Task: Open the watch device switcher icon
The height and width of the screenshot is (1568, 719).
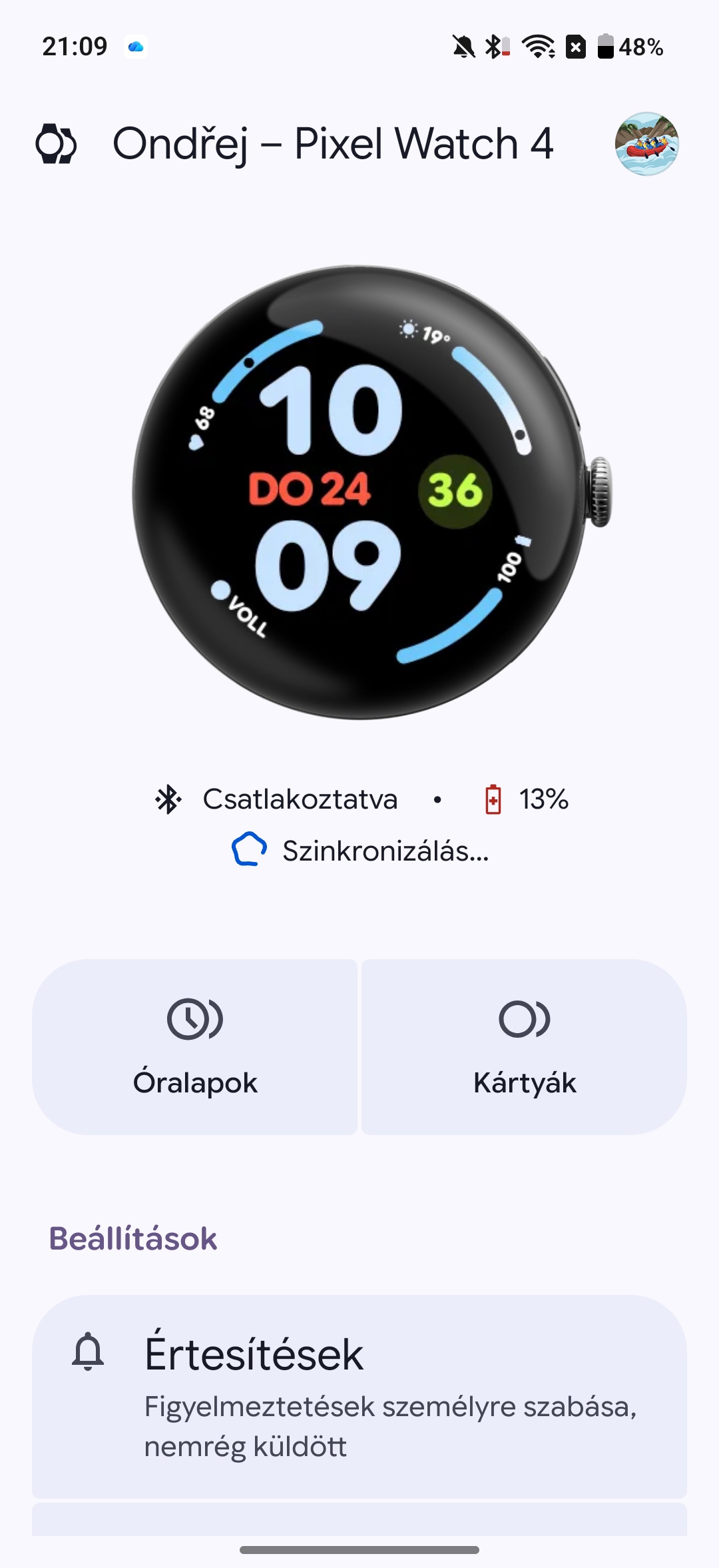Action: point(56,144)
